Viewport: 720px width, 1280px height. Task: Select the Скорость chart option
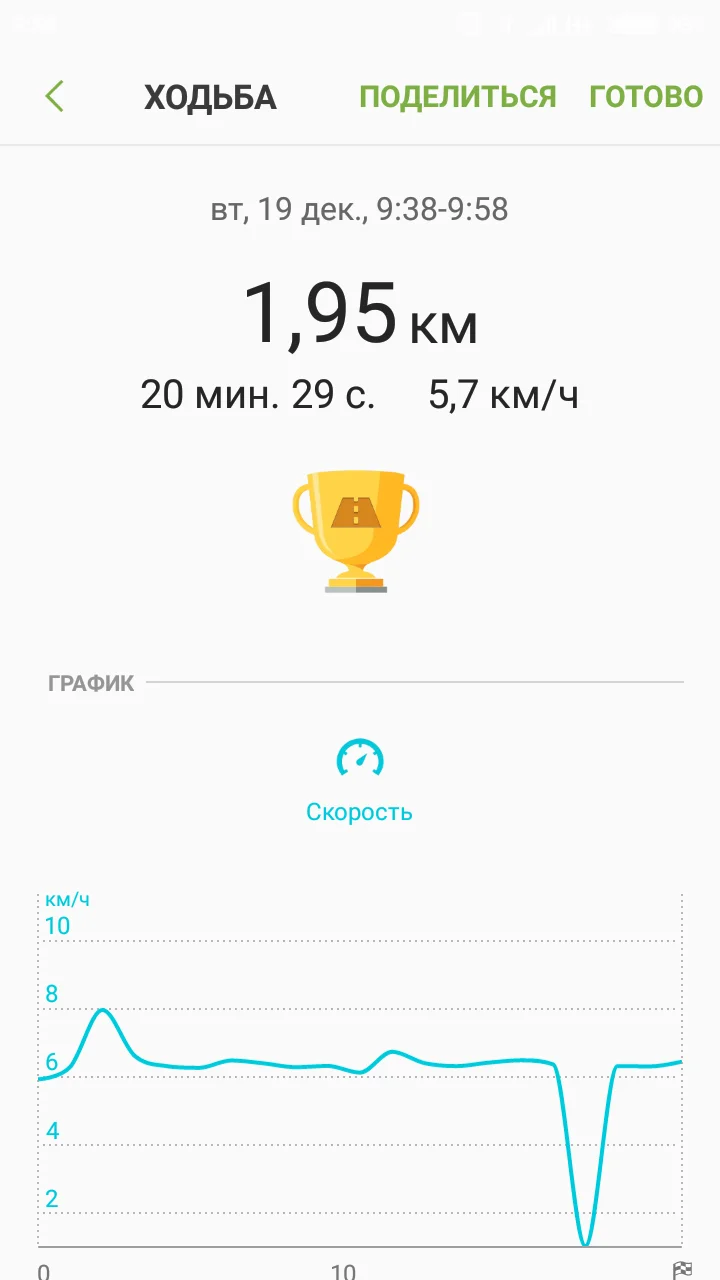[359, 781]
